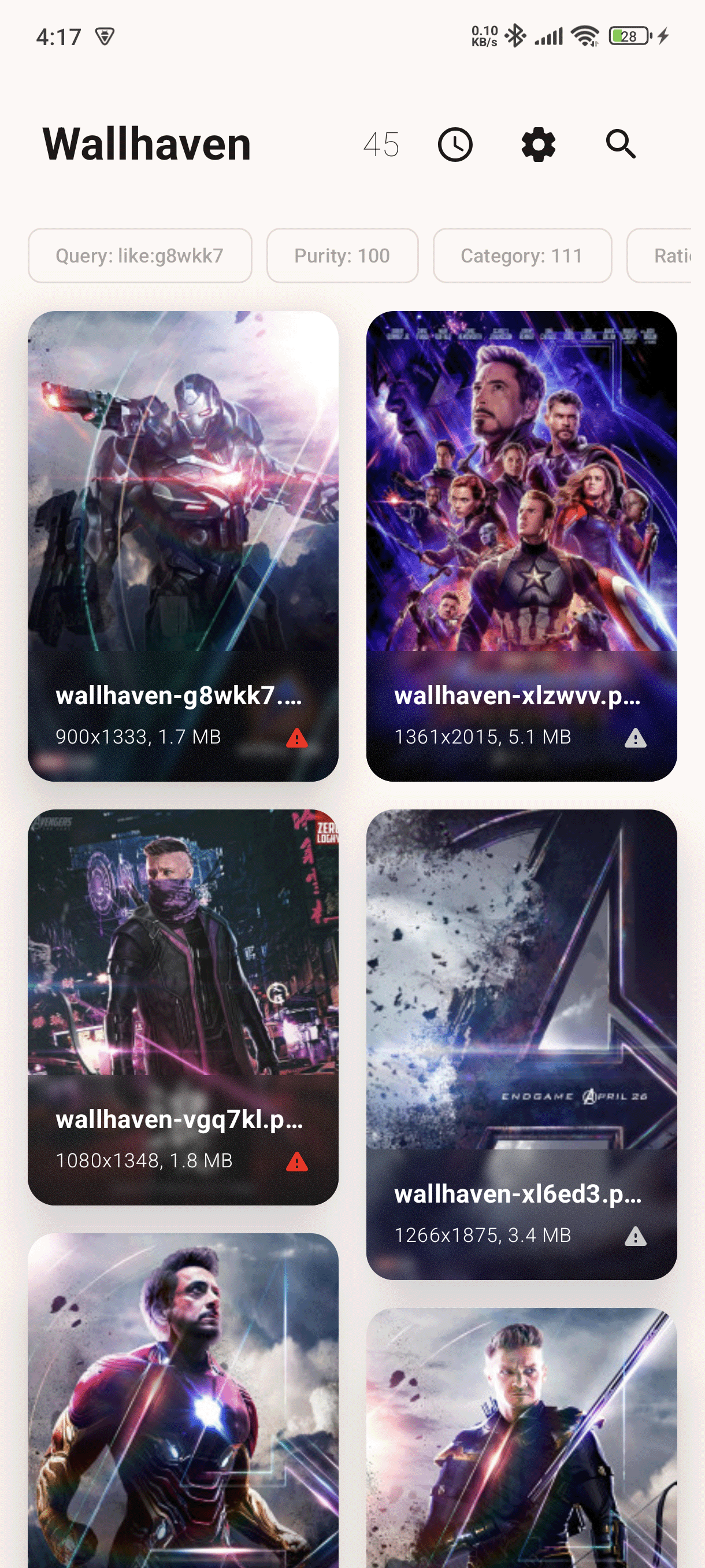The height and width of the screenshot is (1568, 705).
Task: View wallpaper wallhaven-vgq7kl
Action: tap(183, 949)
